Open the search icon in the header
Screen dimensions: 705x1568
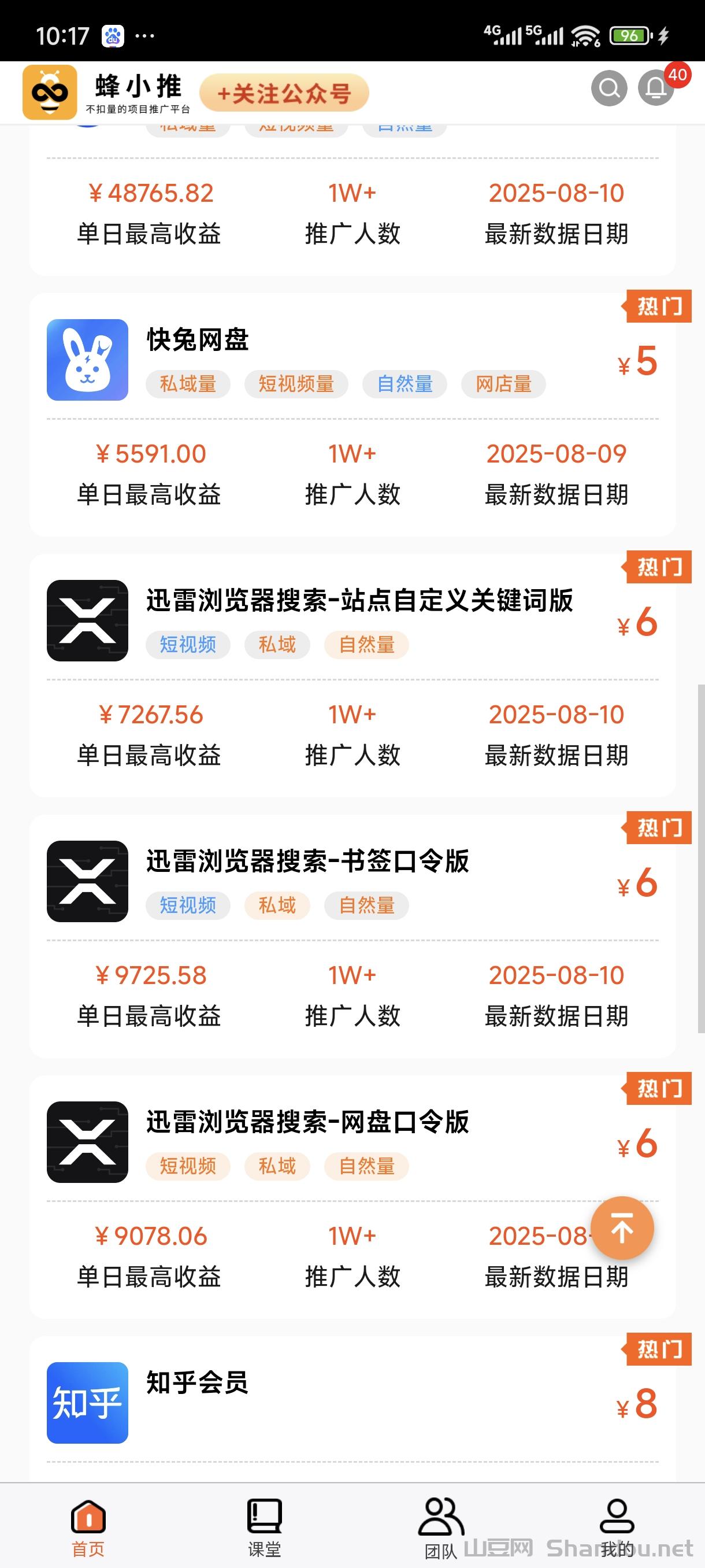(x=609, y=89)
